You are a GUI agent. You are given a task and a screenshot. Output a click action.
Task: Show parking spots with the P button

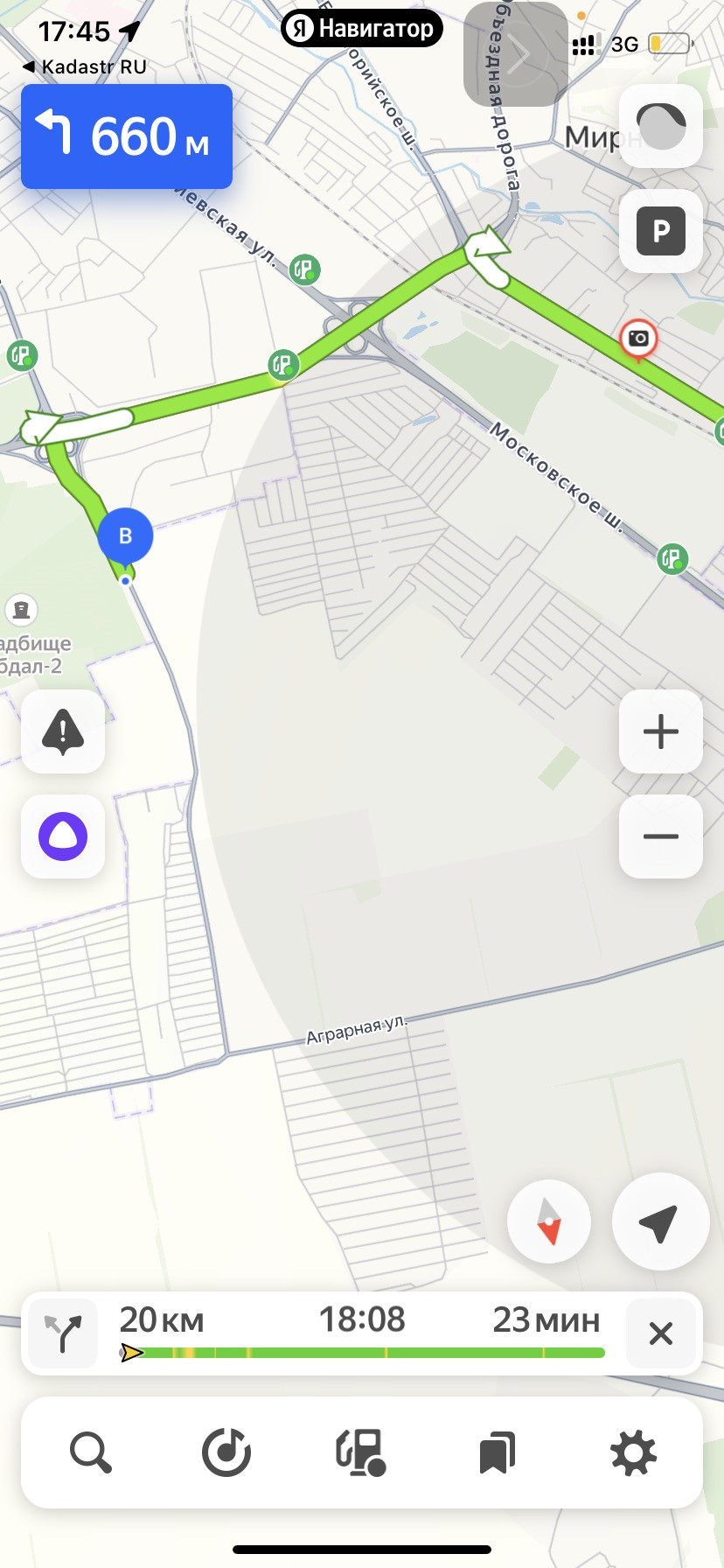(x=661, y=232)
